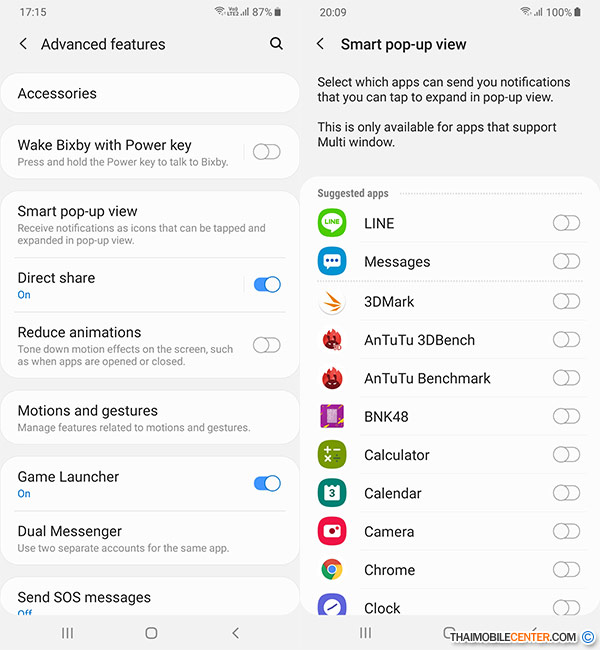Turn on pop-up view for Messages
The width and height of the screenshot is (600, 650).
tap(566, 262)
